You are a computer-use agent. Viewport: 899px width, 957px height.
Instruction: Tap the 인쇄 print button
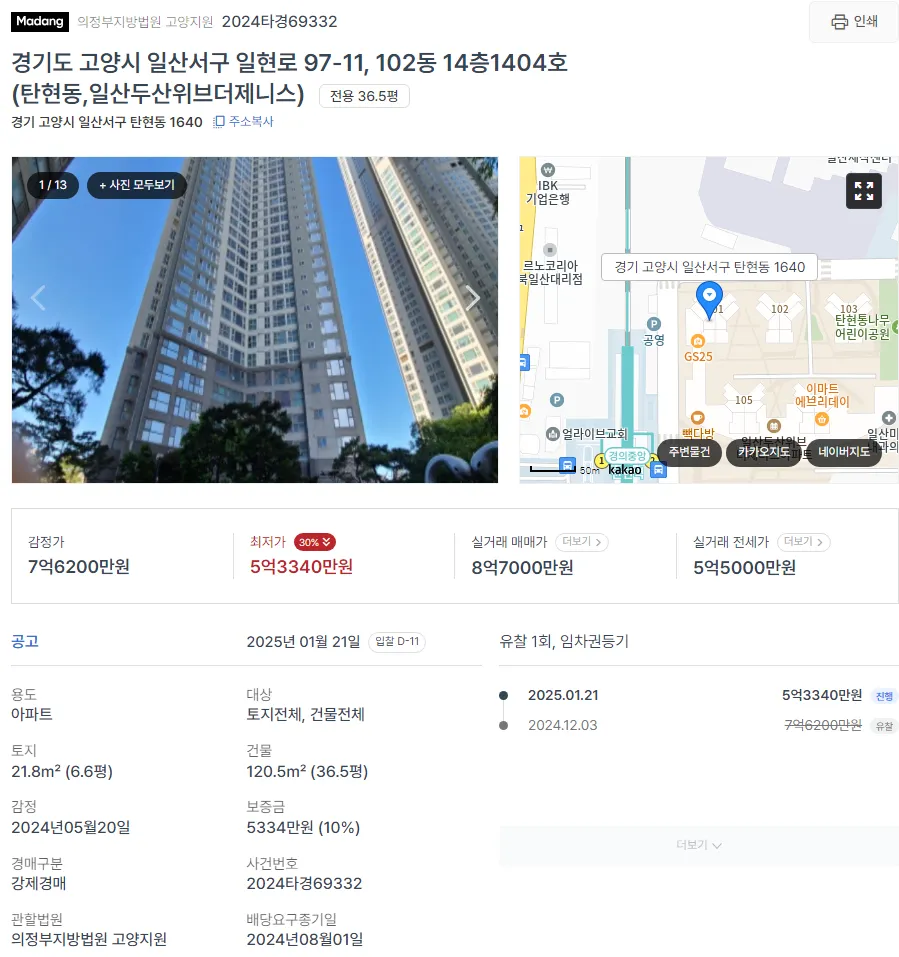click(853, 22)
